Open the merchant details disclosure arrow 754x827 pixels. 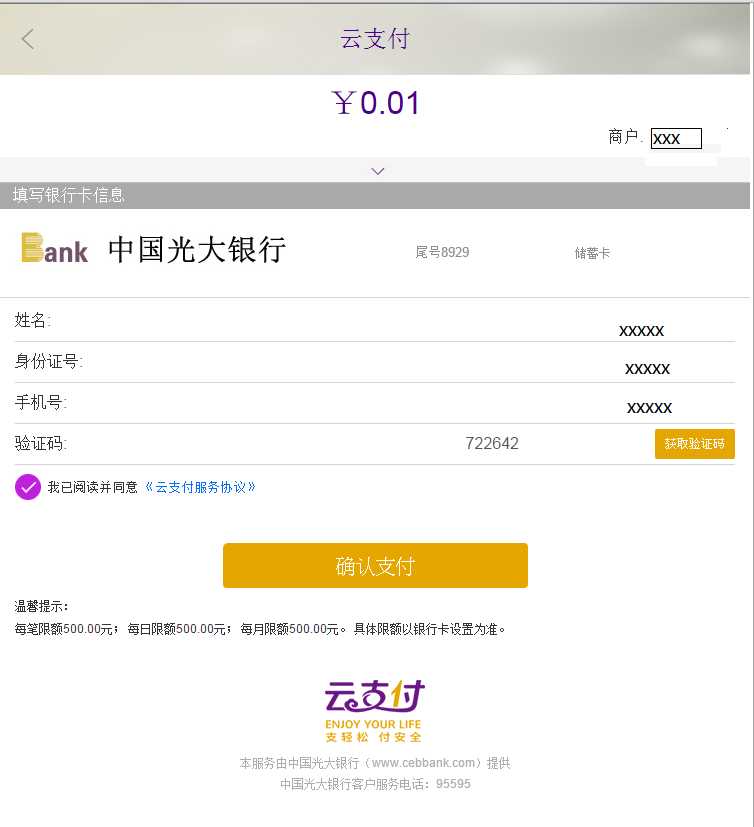tap(377, 170)
